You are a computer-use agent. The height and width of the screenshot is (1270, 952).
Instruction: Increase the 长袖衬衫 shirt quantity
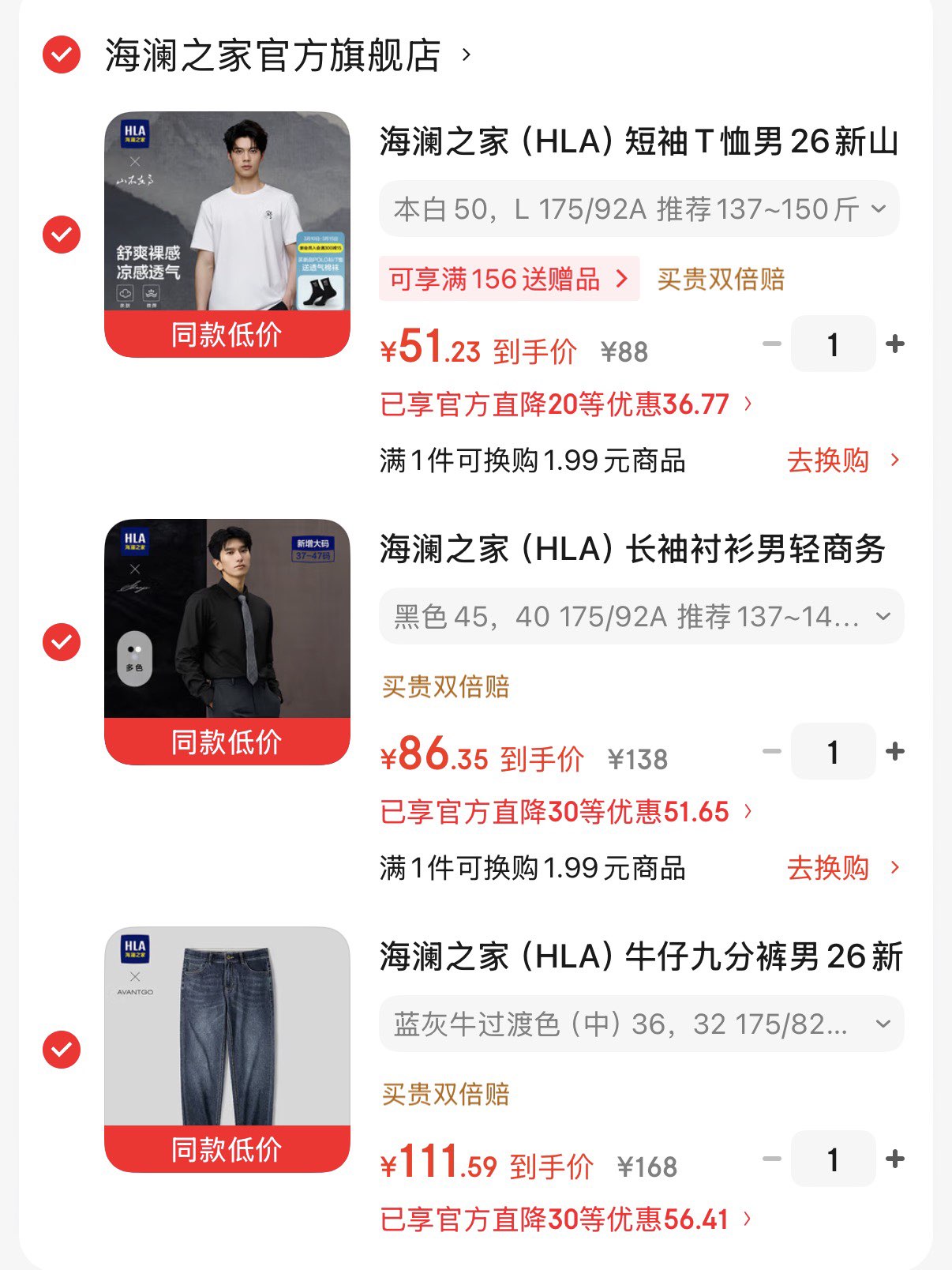893,751
